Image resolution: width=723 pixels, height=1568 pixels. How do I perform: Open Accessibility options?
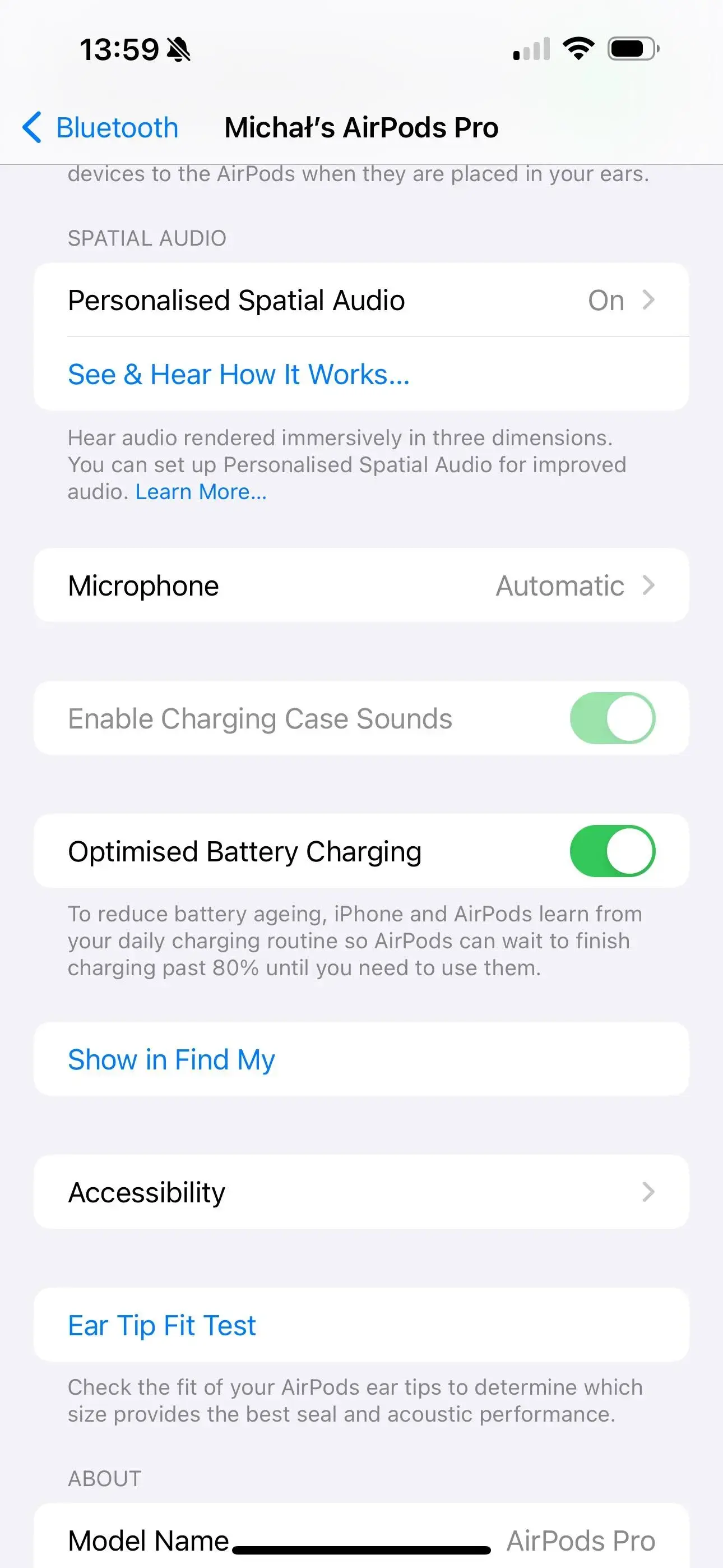tap(361, 1192)
